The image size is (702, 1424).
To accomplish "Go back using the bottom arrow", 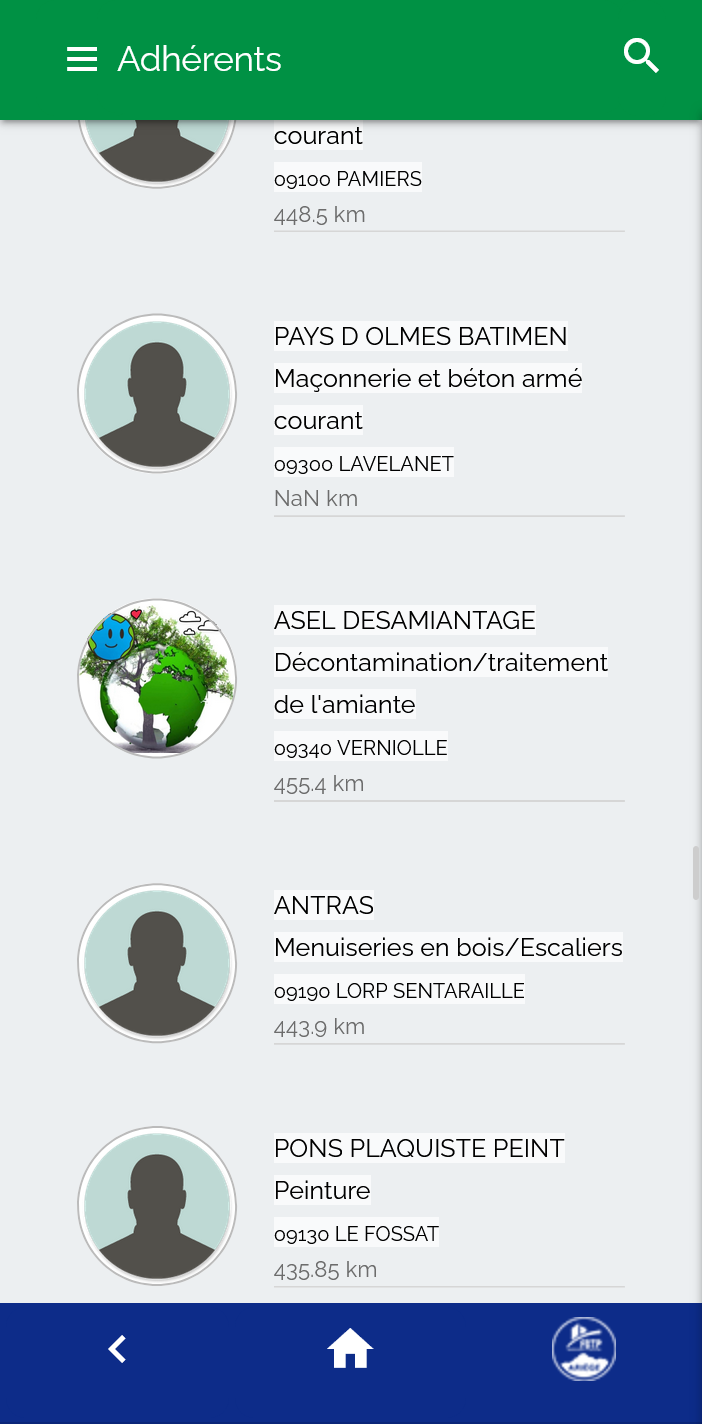I will tap(117, 1350).
